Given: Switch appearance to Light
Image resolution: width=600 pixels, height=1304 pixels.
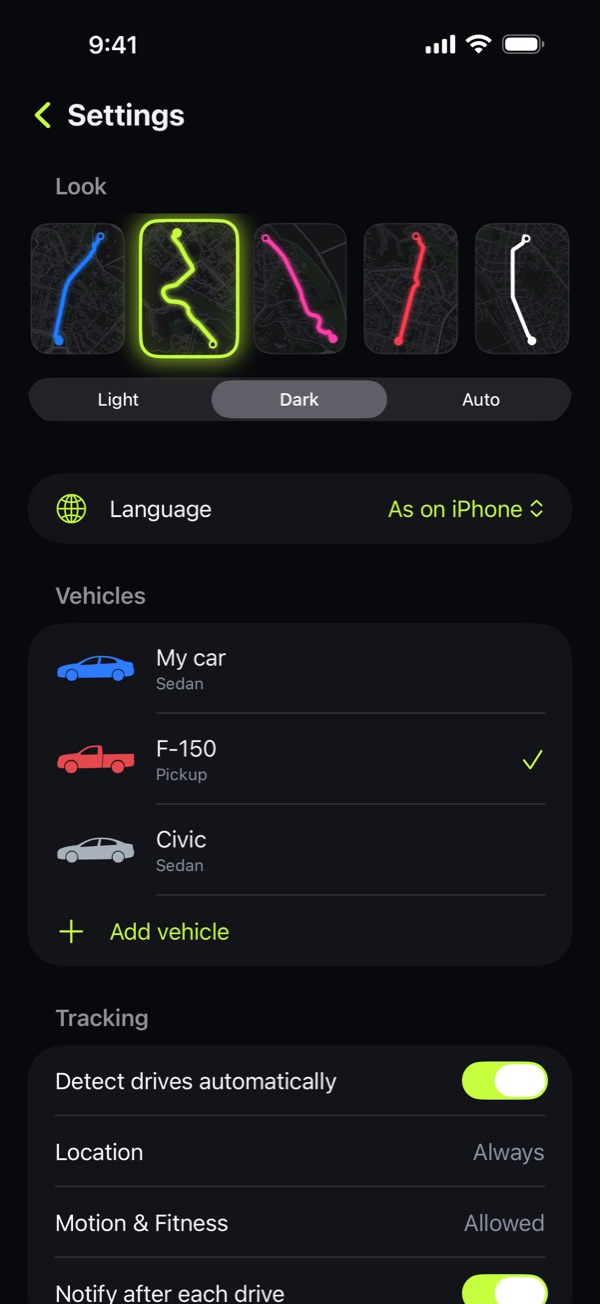Looking at the screenshot, I should 118,399.
